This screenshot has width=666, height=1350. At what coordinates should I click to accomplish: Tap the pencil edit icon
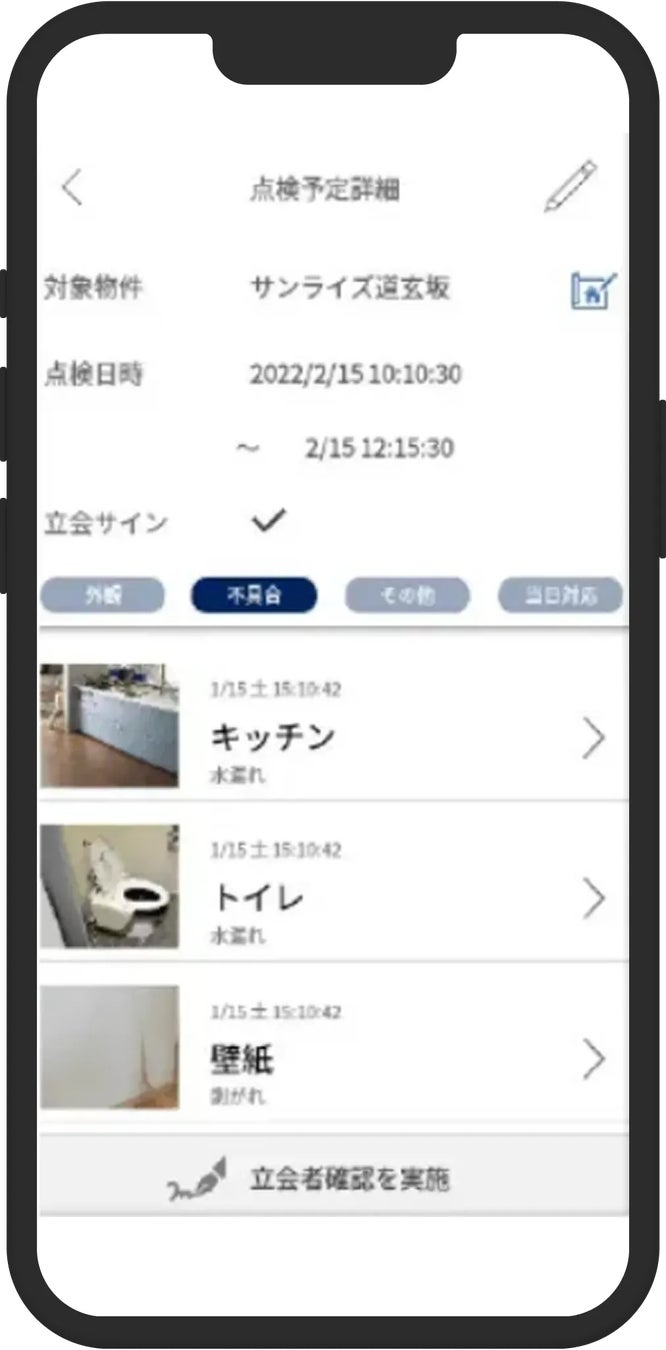tap(571, 186)
